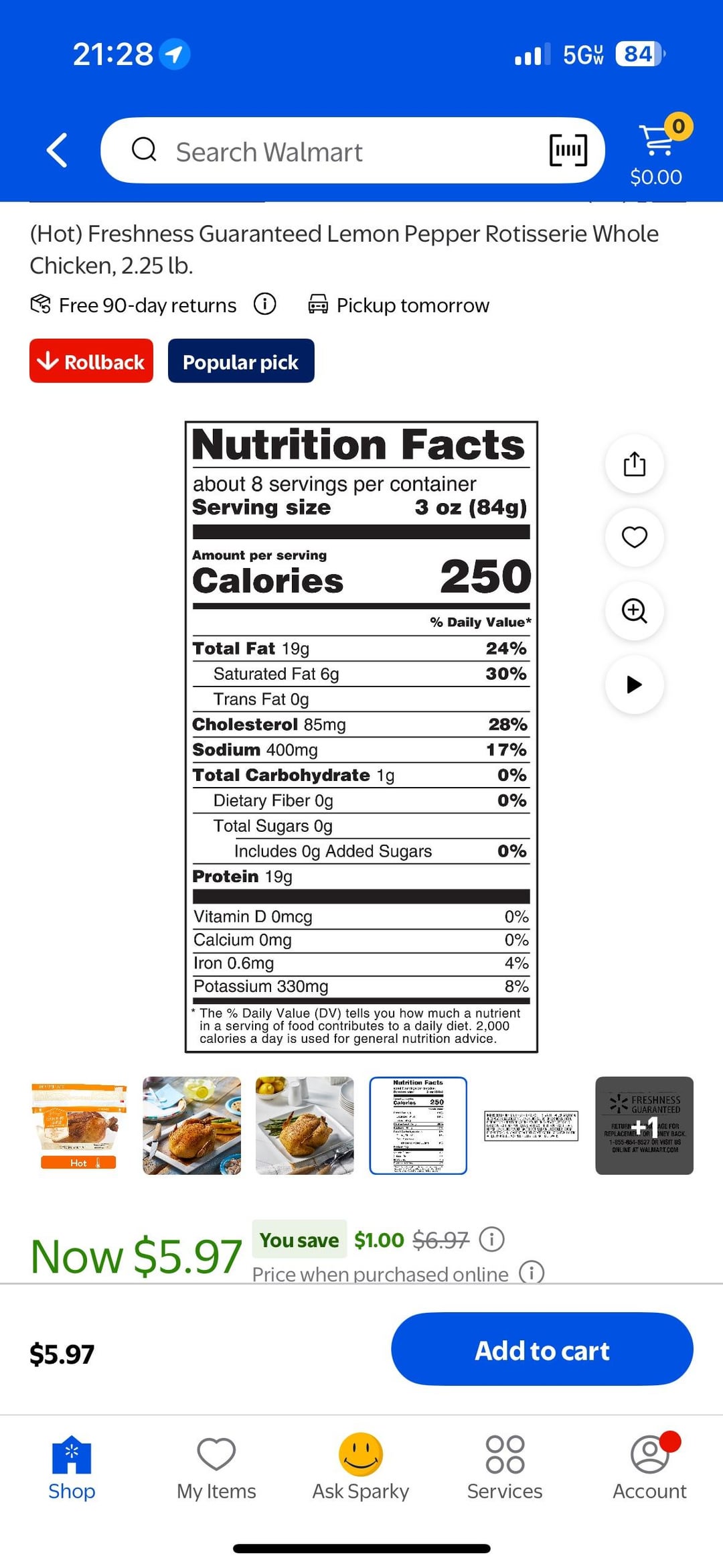Show info about the $1.00 savings
Viewport: 723px width, 1568px height.
point(492,1239)
